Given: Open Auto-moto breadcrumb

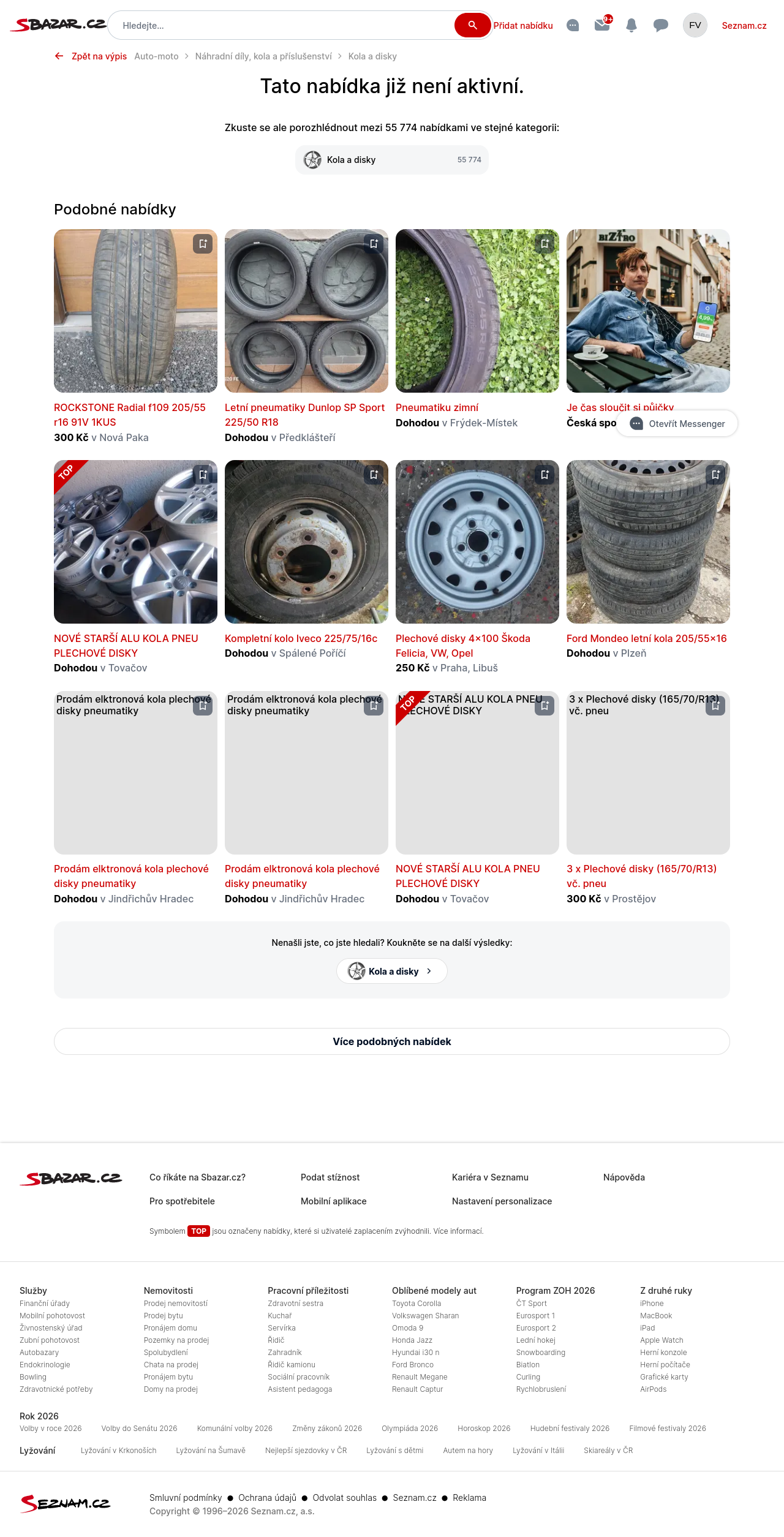Looking at the screenshot, I should [x=156, y=56].
